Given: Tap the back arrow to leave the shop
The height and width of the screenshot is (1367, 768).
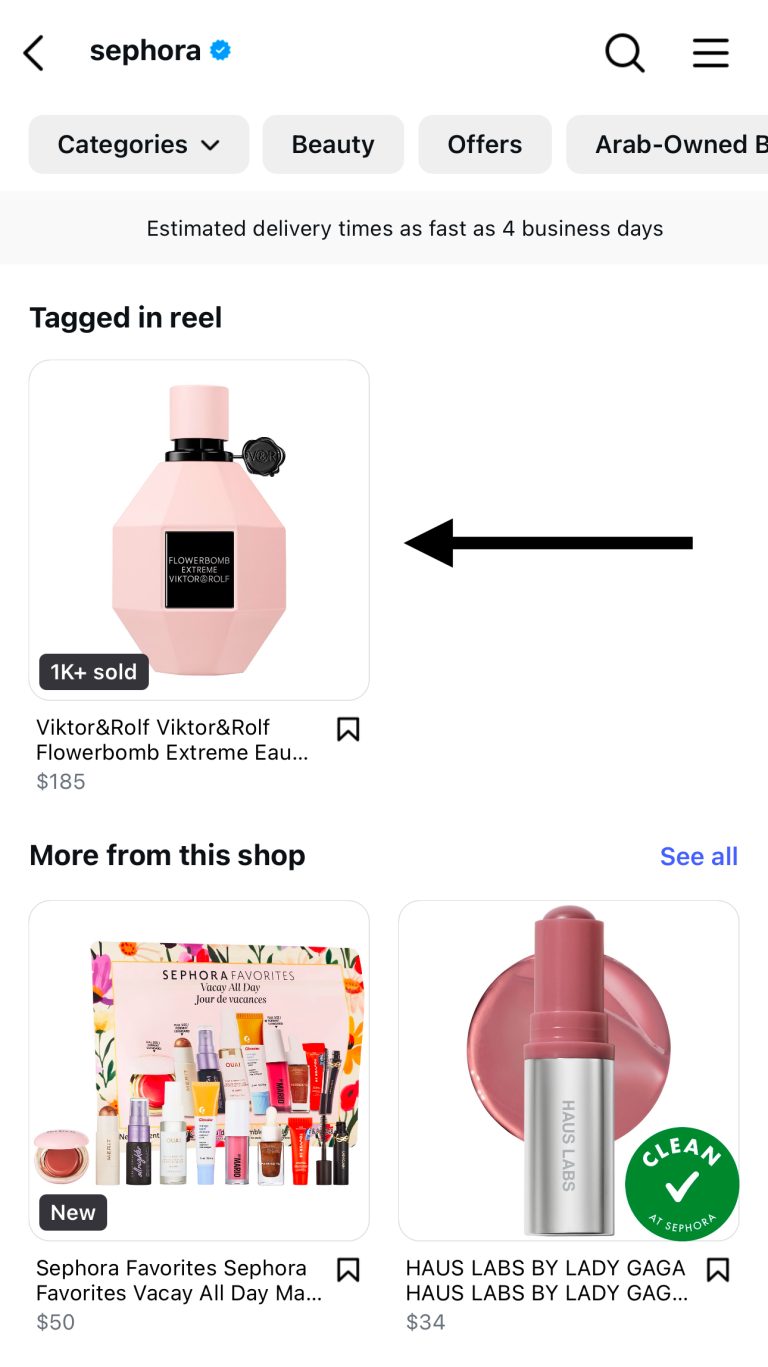Looking at the screenshot, I should [x=33, y=53].
